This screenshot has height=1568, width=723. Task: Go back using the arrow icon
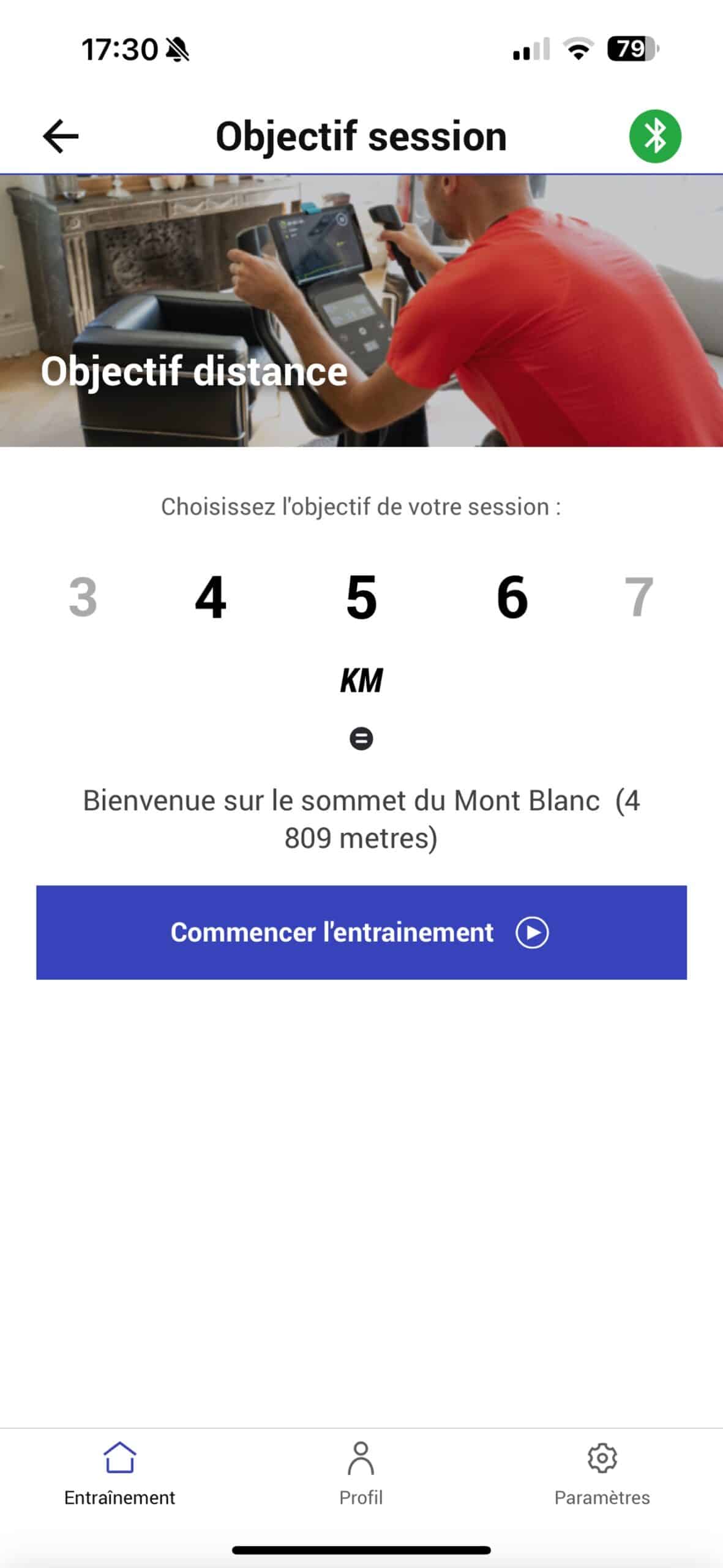(61, 136)
